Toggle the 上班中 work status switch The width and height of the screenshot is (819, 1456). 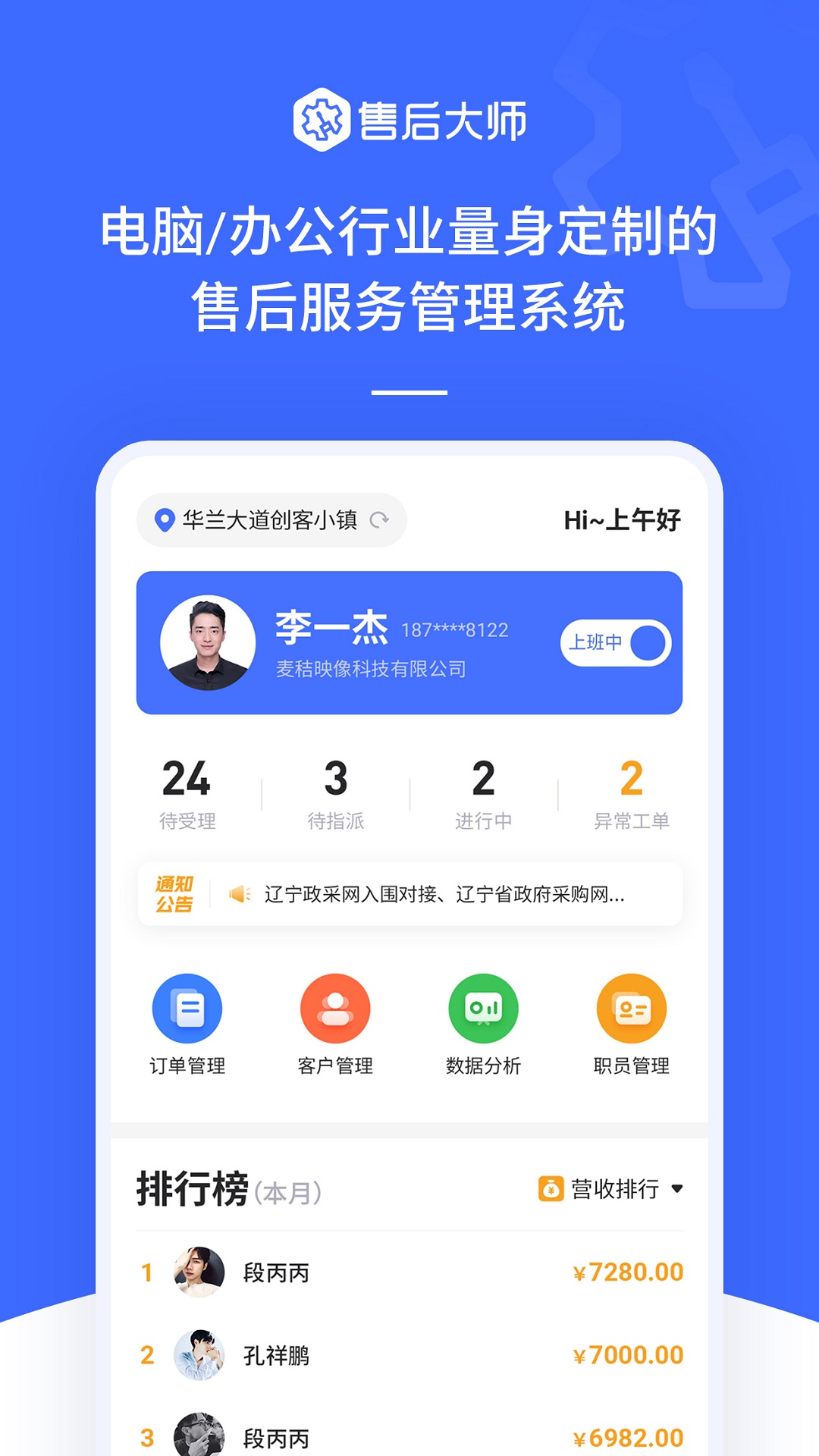617,642
